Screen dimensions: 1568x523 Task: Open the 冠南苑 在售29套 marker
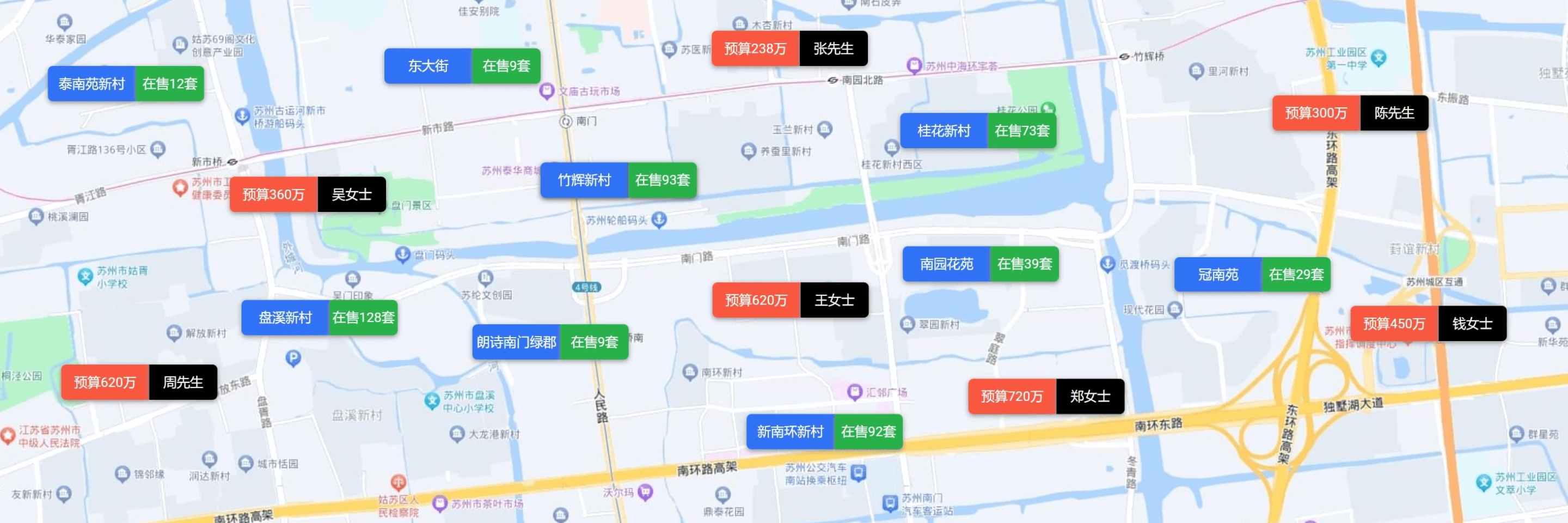coord(1252,274)
